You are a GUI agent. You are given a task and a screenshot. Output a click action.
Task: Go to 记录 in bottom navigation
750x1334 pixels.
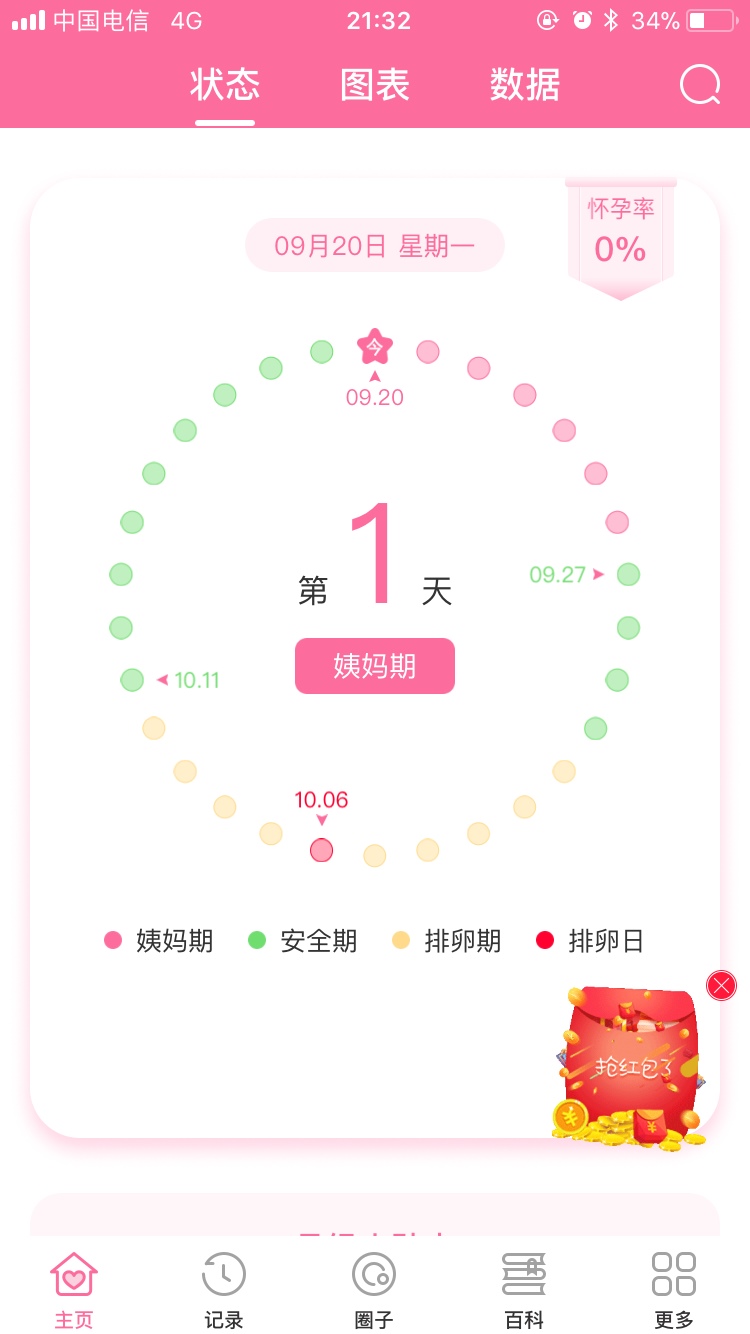coord(224,1290)
